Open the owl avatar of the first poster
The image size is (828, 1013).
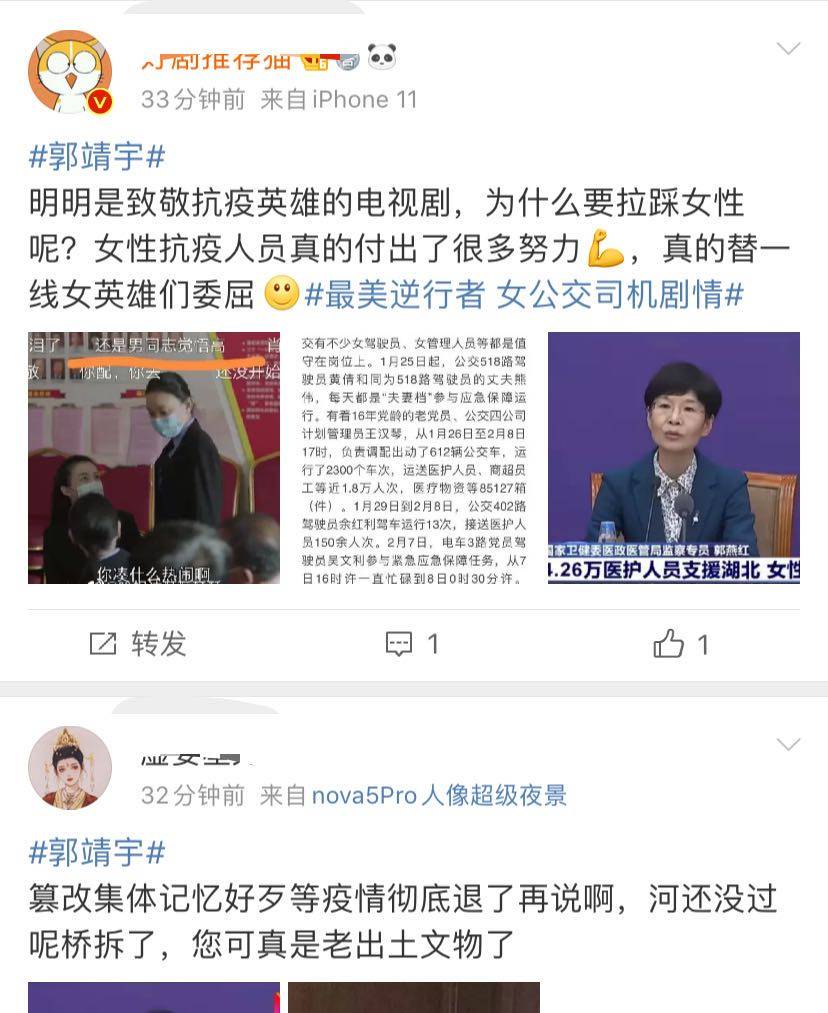tap(69, 71)
